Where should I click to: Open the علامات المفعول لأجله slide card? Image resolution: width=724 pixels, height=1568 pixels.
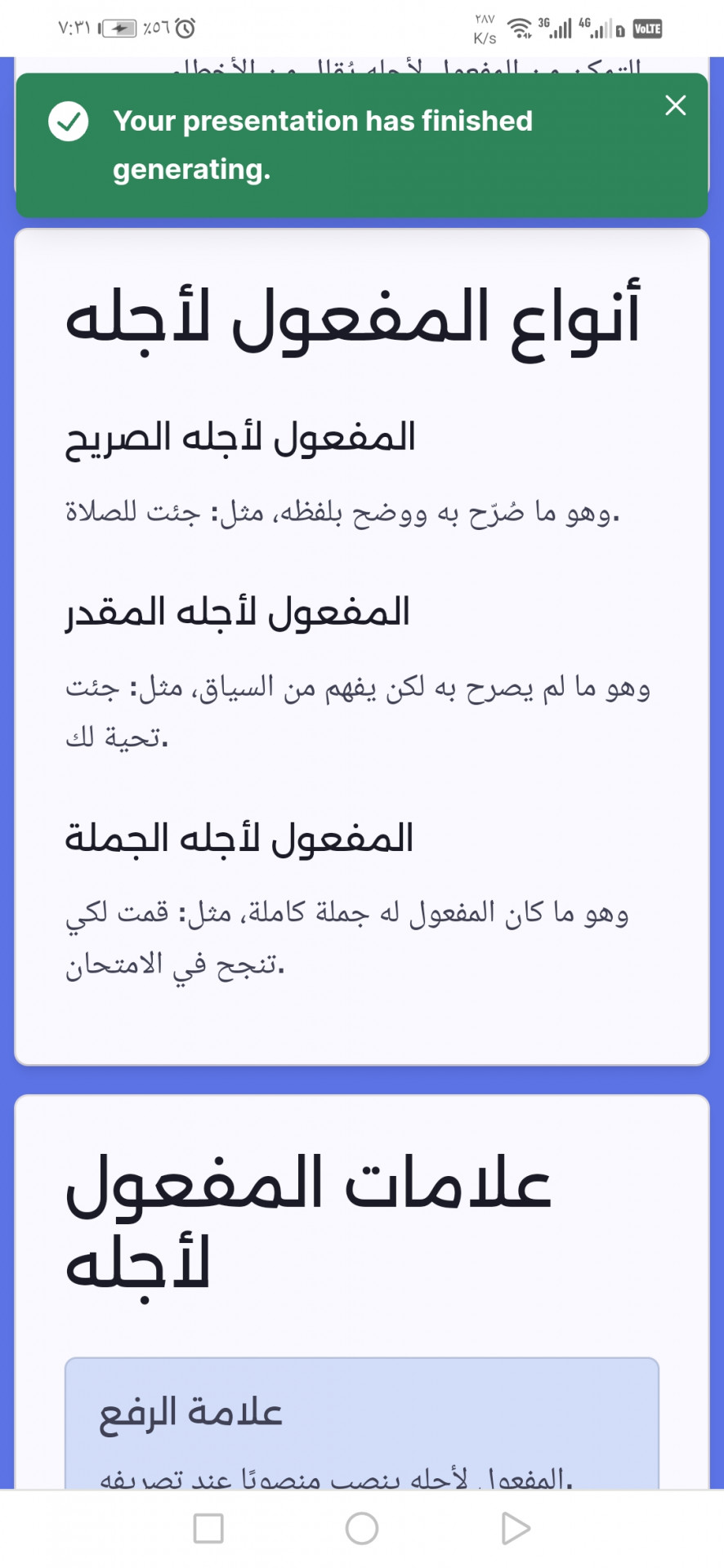tap(362, 1292)
